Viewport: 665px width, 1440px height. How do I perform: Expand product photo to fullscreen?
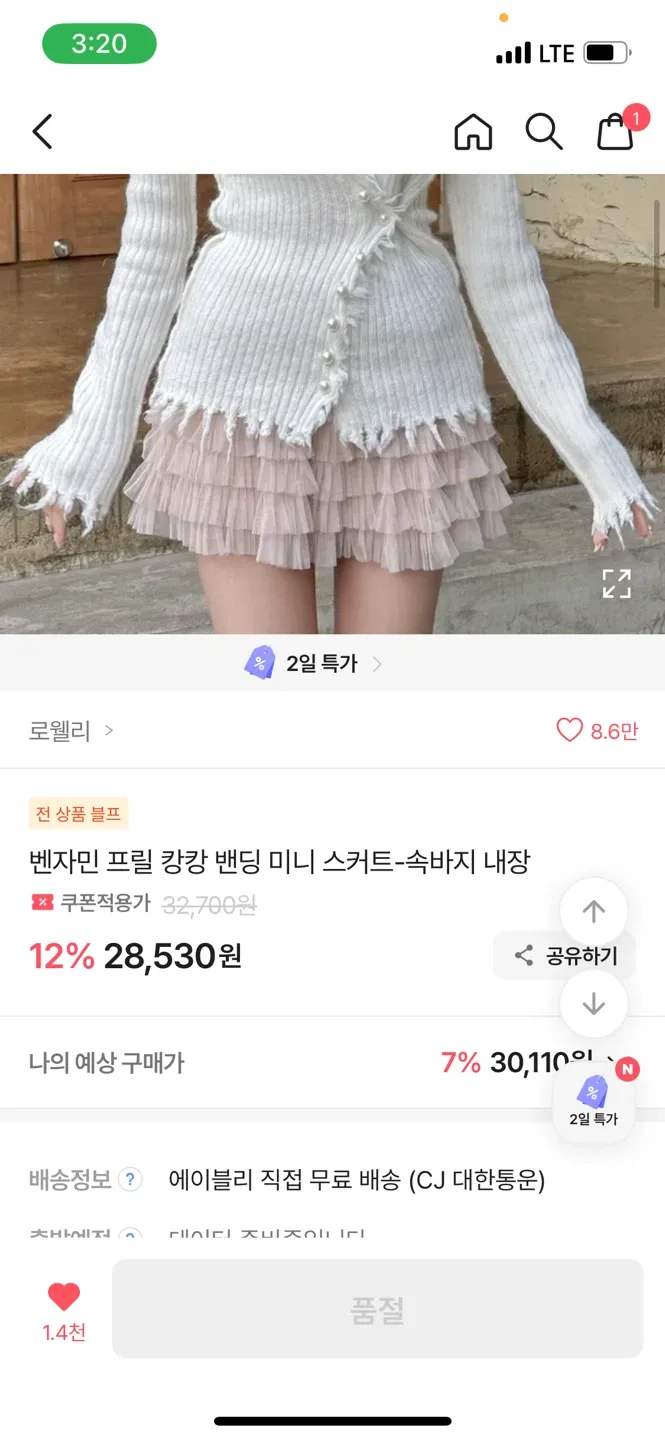[616, 584]
